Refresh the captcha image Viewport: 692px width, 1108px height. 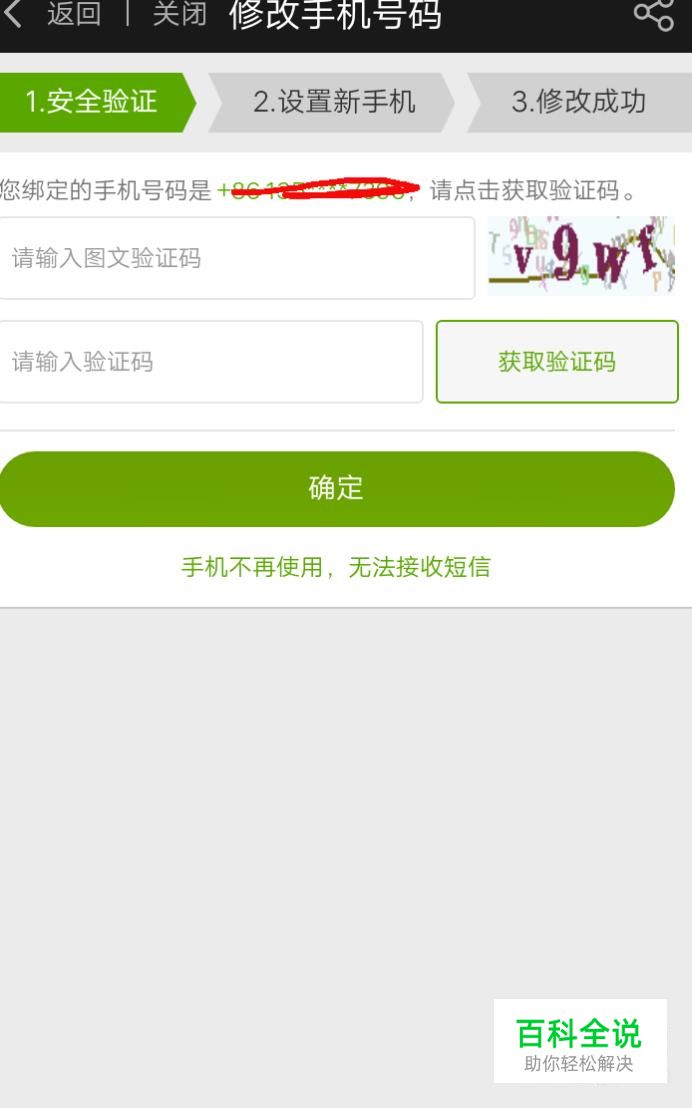(x=581, y=255)
